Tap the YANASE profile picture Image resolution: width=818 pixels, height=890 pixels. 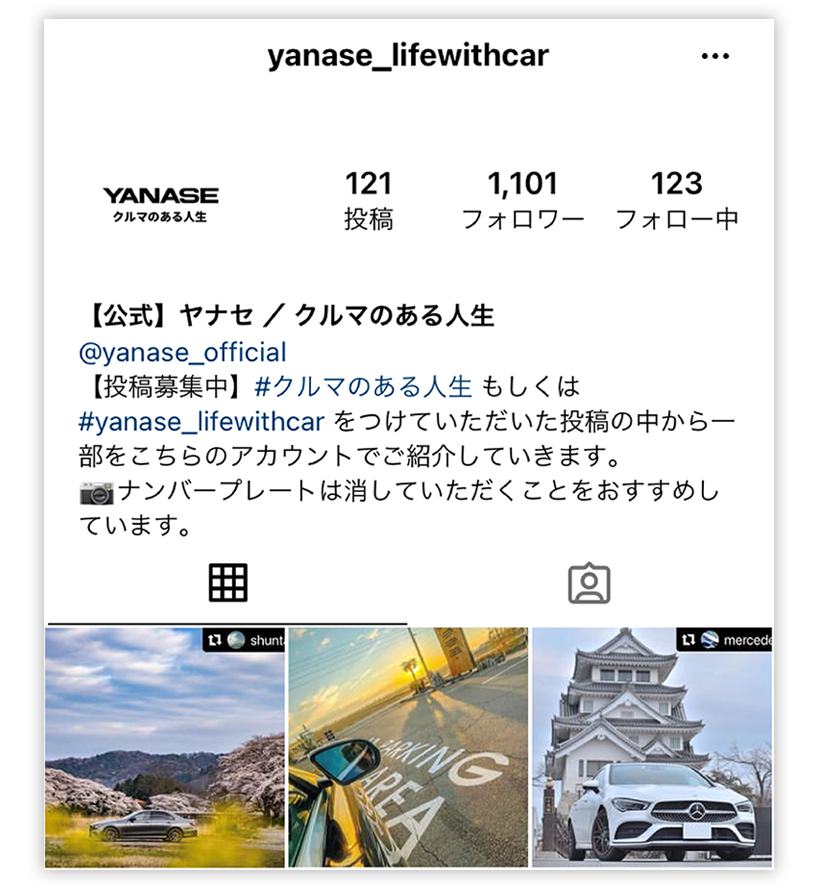click(x=160, y=203)
